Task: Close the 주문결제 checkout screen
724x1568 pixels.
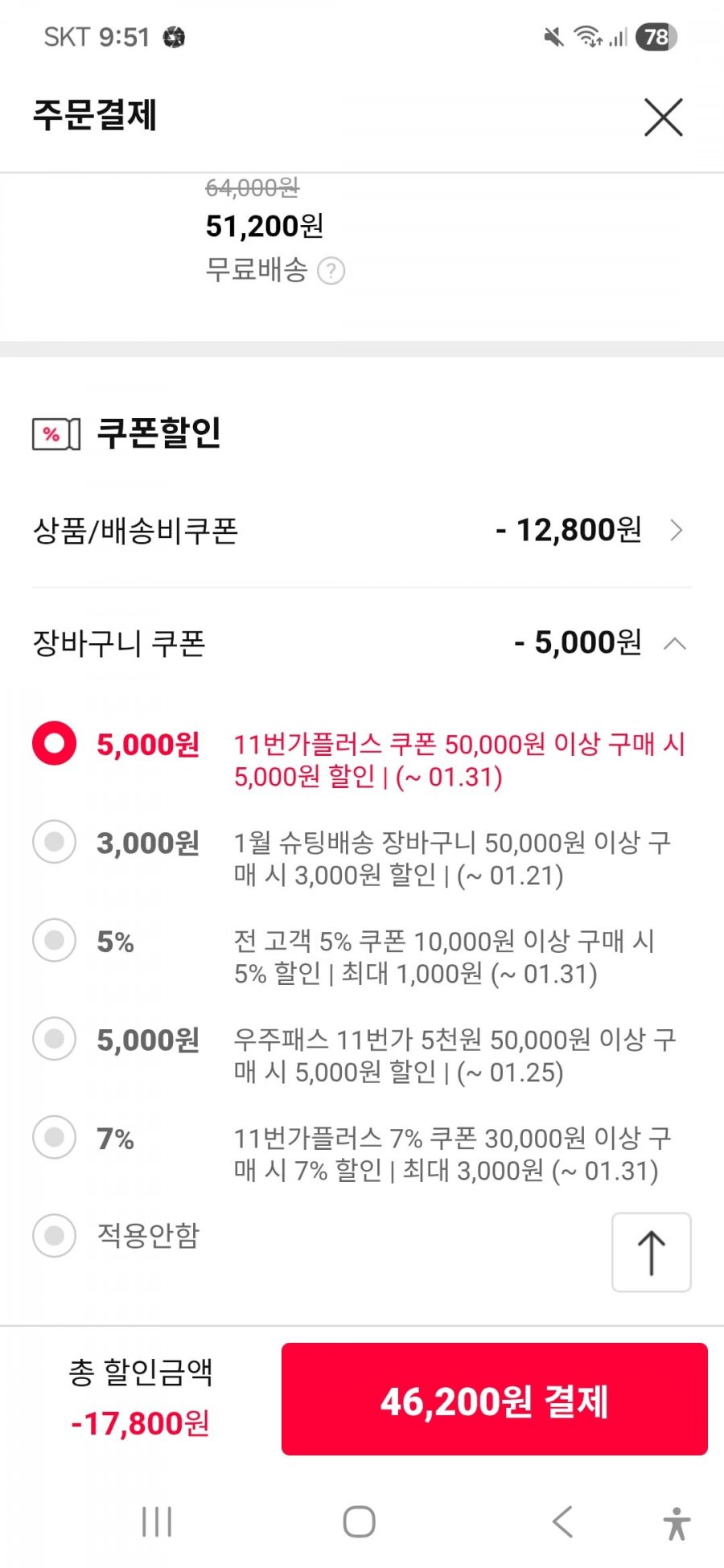Action: pyautogui.click(x=663, y=117)
